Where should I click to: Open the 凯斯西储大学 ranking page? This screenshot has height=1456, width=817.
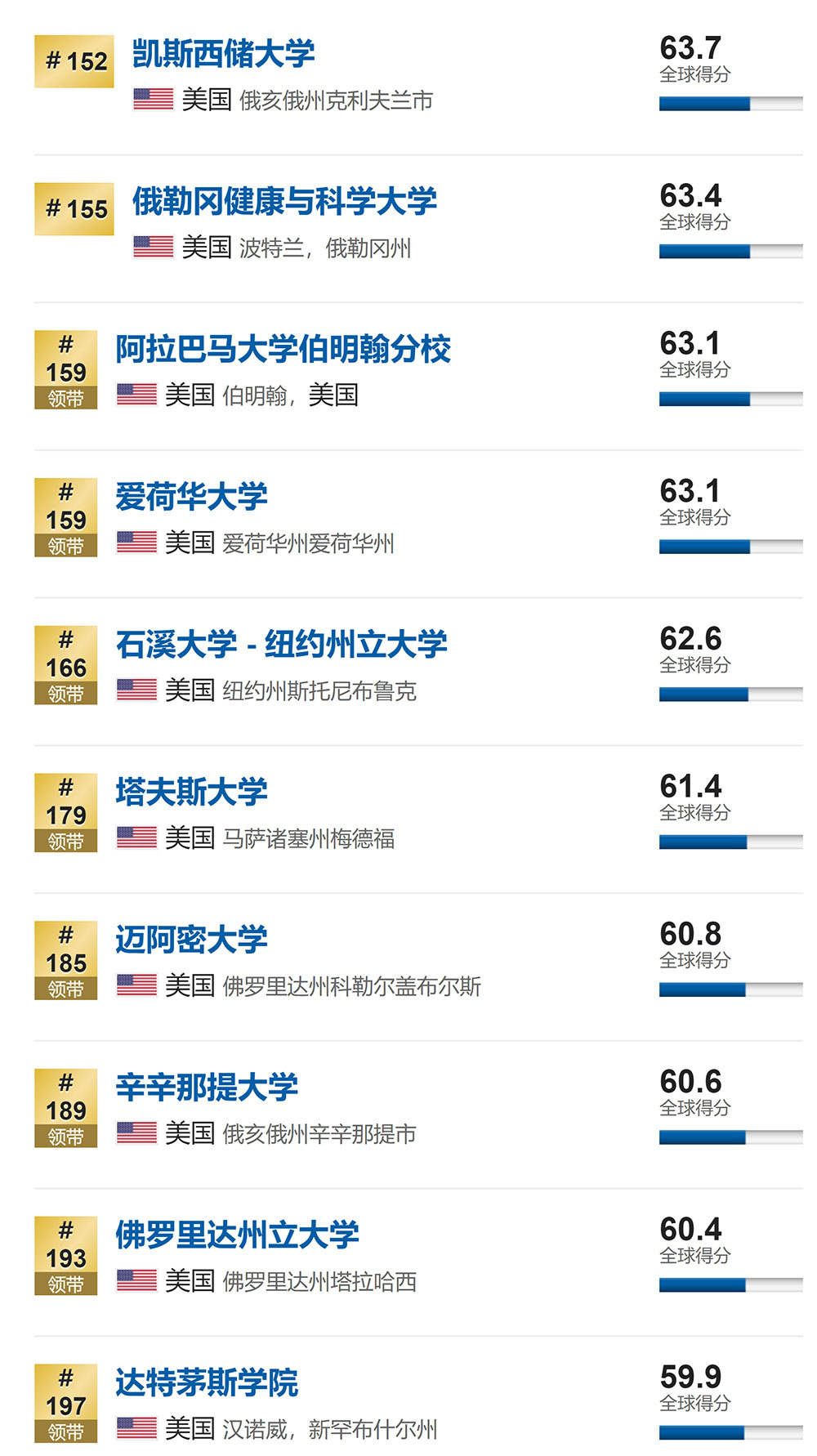click(x=223, y=54)
